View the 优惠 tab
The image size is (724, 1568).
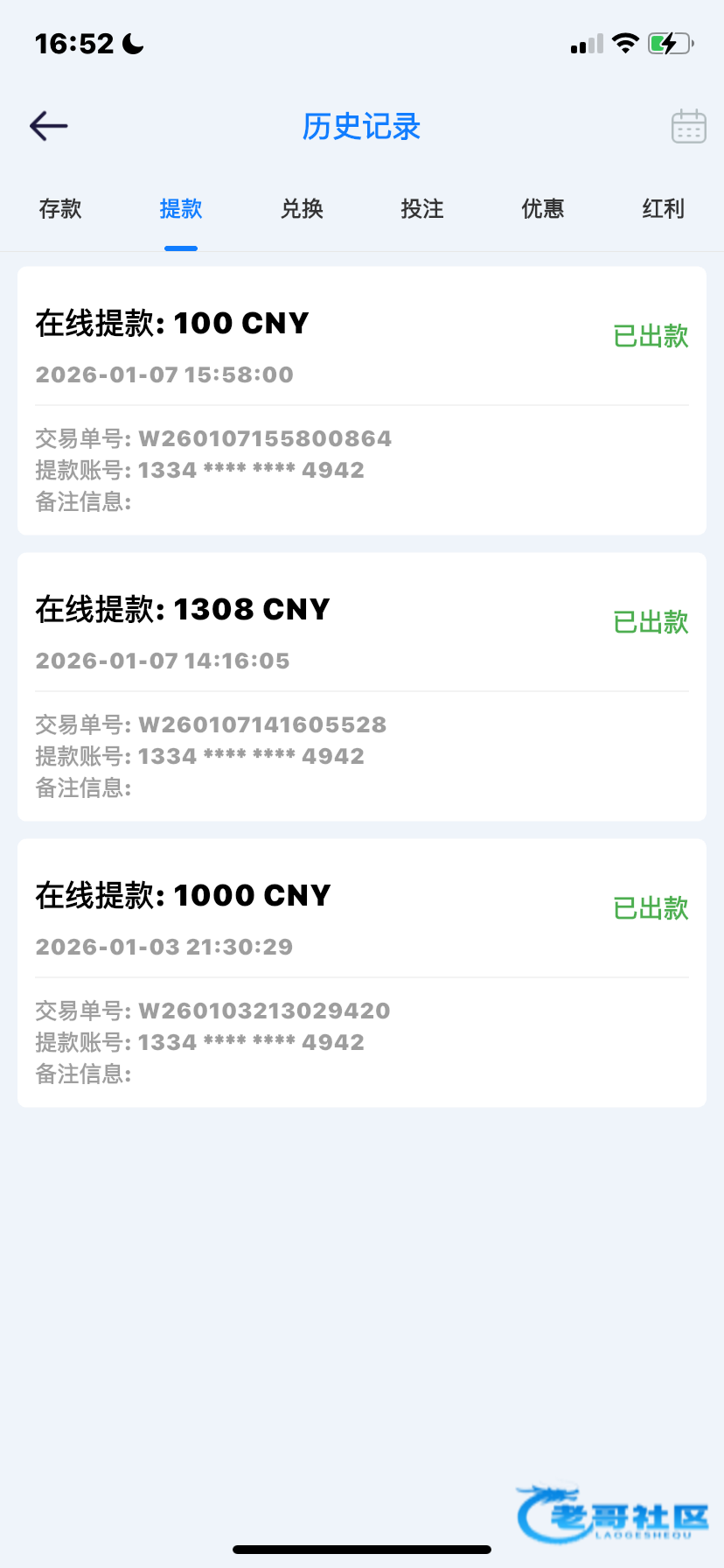pyautogui.click(x=543, y=209)
